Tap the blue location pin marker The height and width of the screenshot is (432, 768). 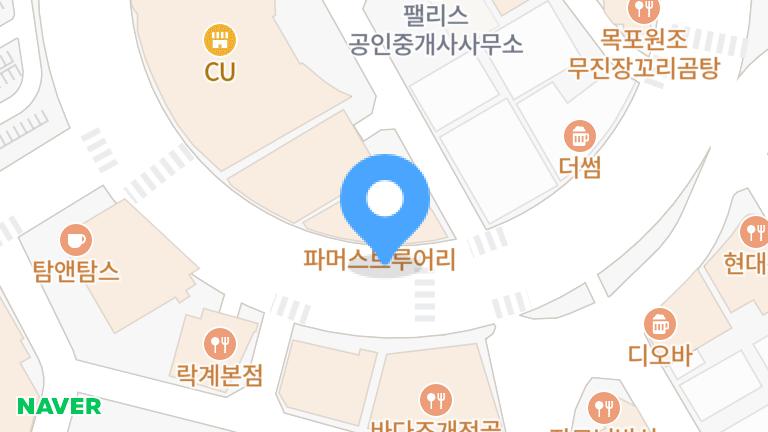point(385,202)
